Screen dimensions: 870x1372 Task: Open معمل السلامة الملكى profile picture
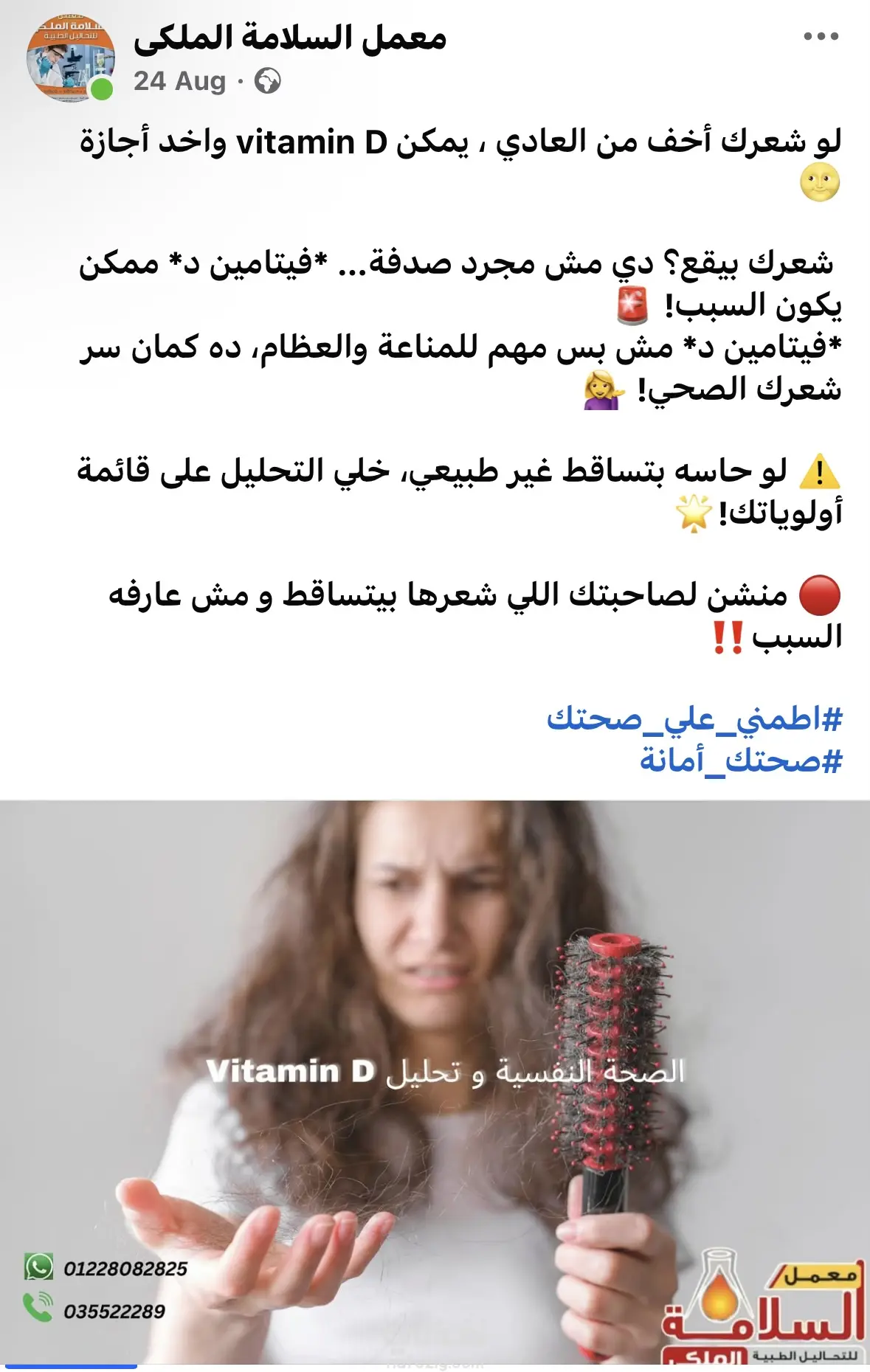70,59
